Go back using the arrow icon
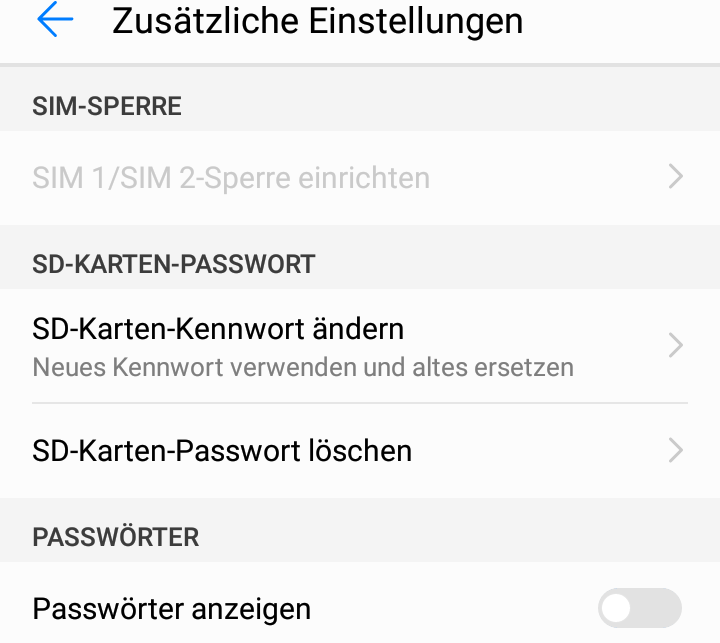Screen dimensions: 720x643 tap(55, 21)
